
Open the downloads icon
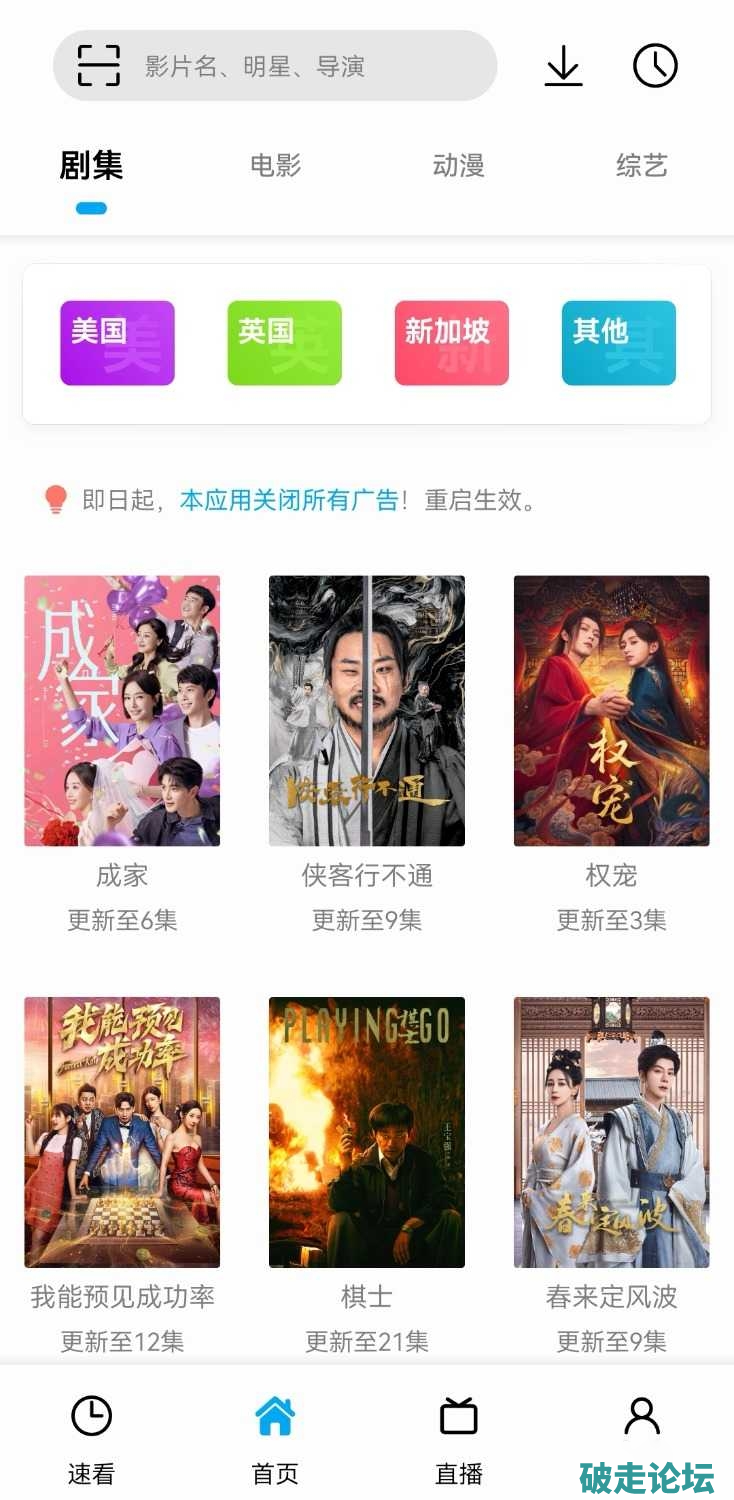[x=564, y=66]
